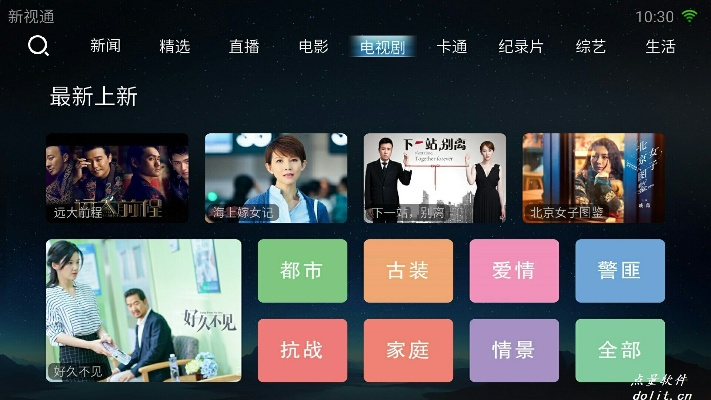Select the 爱情 genre button

coord(514,271)
